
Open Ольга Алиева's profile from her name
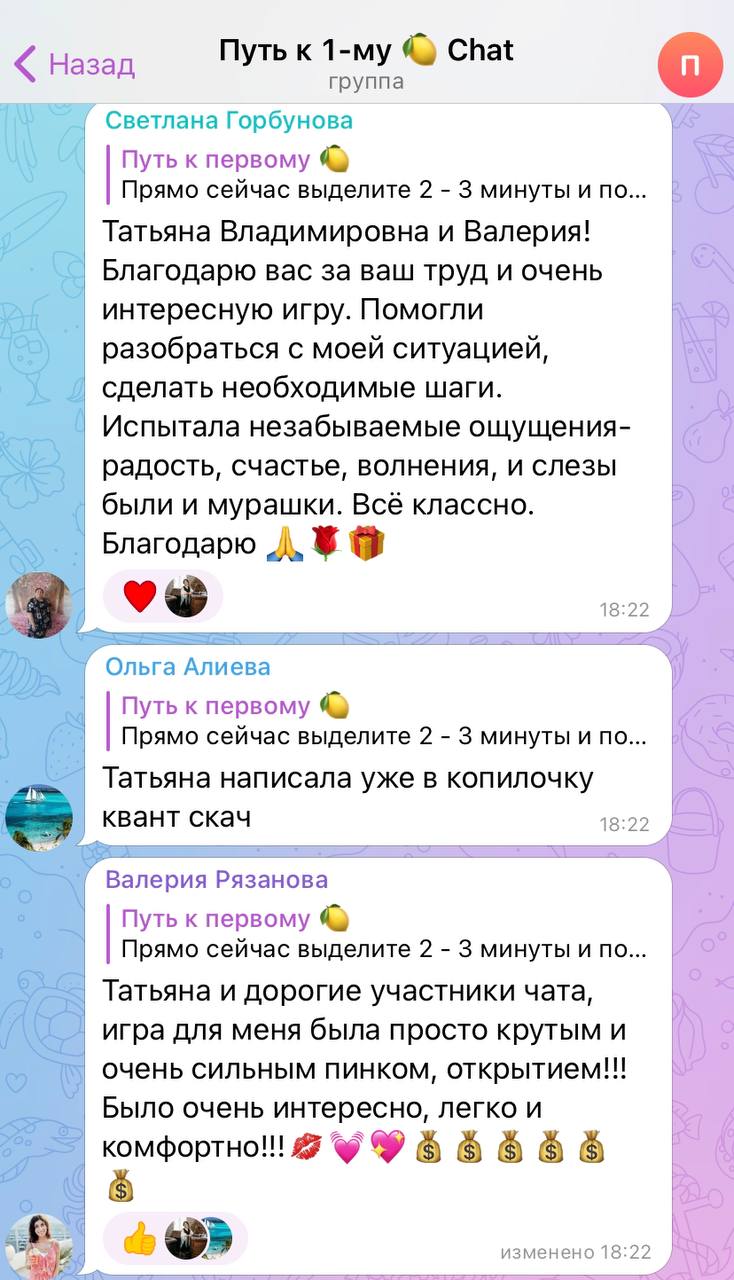pos(188,667)
